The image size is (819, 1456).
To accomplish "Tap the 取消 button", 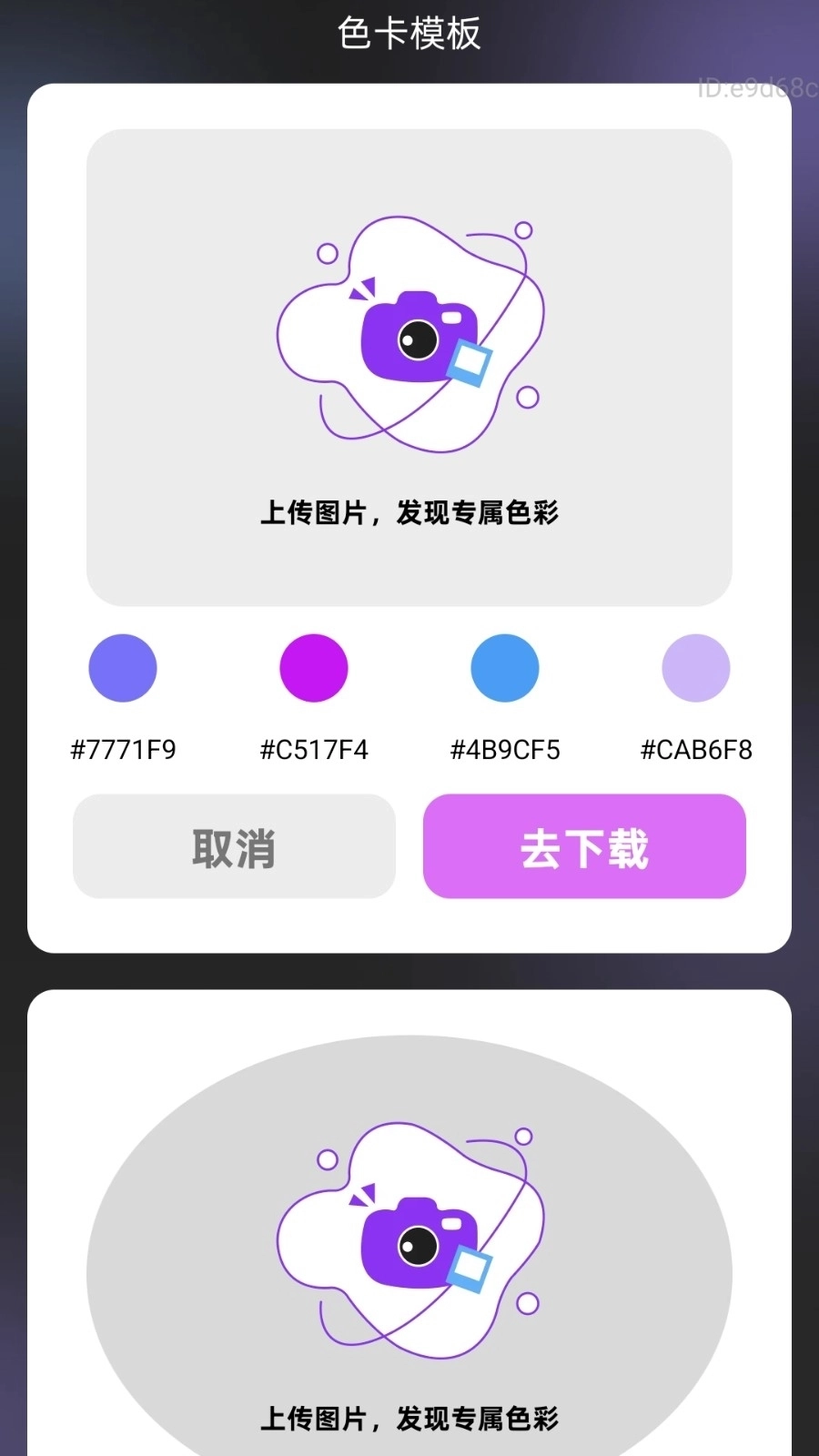I will 234,846.
